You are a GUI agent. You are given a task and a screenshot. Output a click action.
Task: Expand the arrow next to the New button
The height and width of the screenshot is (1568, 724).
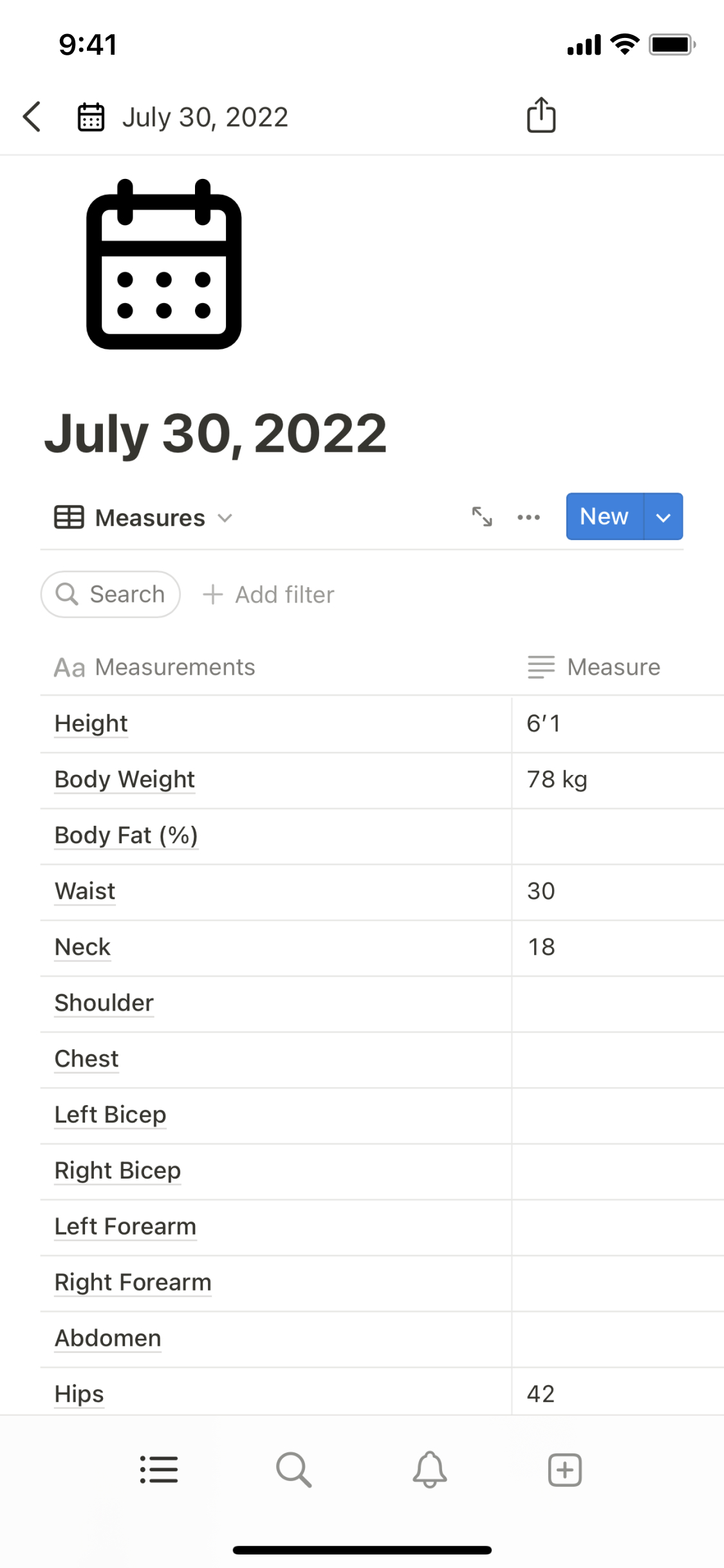coord(663,517)
